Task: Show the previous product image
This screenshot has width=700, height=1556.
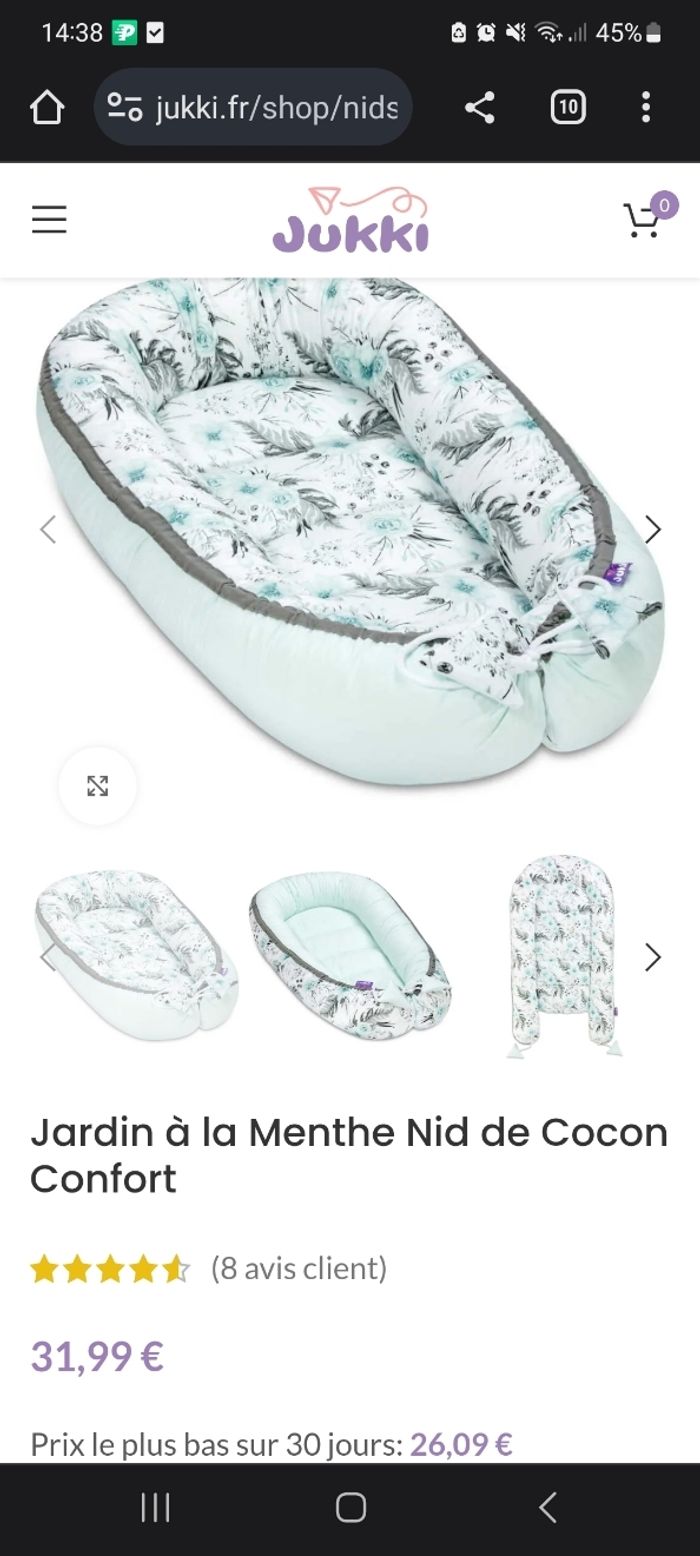Action: click(x=47, y=529)
